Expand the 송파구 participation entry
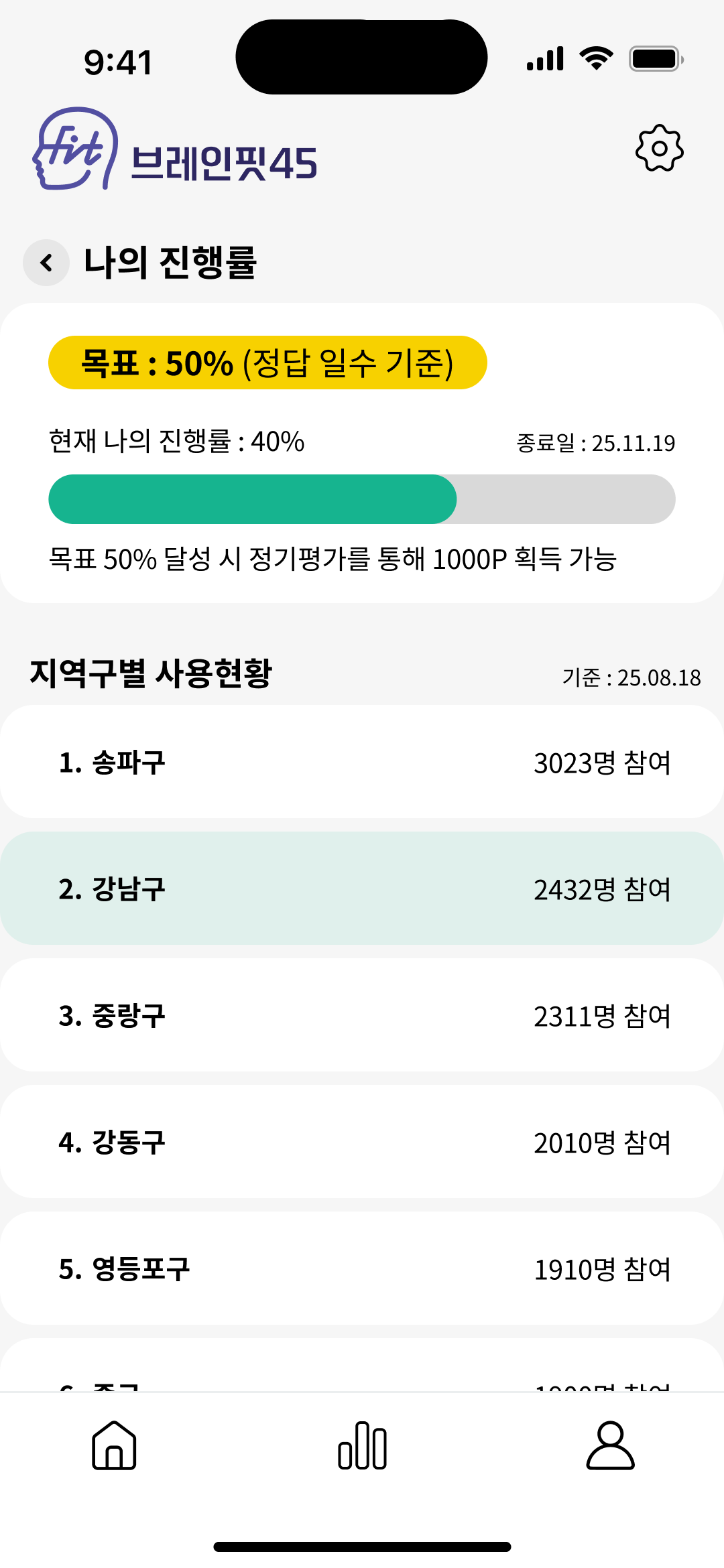 click(362, 763)
